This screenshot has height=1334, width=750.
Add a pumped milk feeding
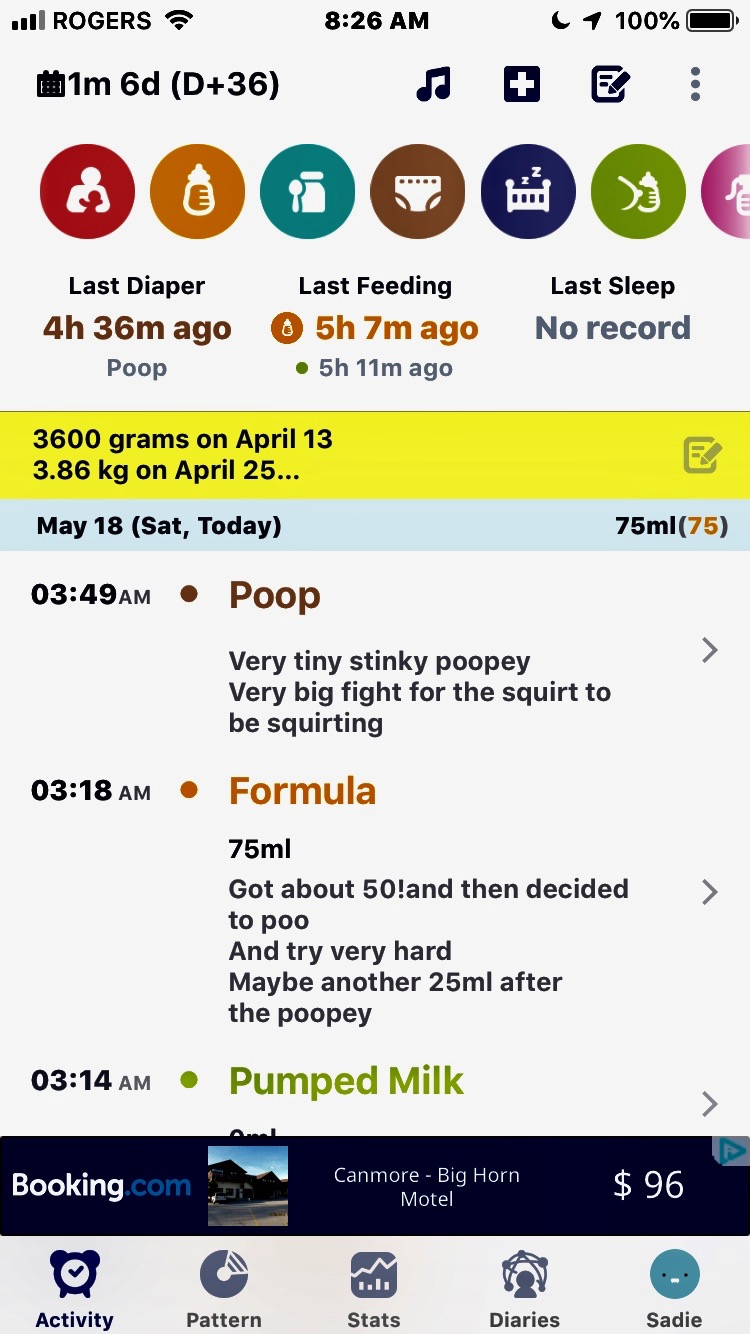638,192
